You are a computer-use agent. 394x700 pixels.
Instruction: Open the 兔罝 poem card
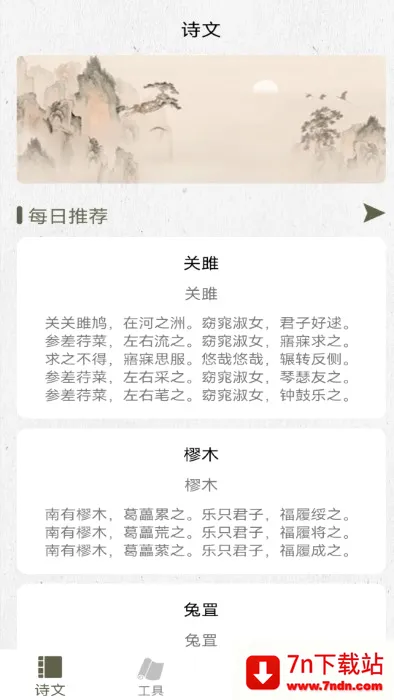click(x=201, y=617)
